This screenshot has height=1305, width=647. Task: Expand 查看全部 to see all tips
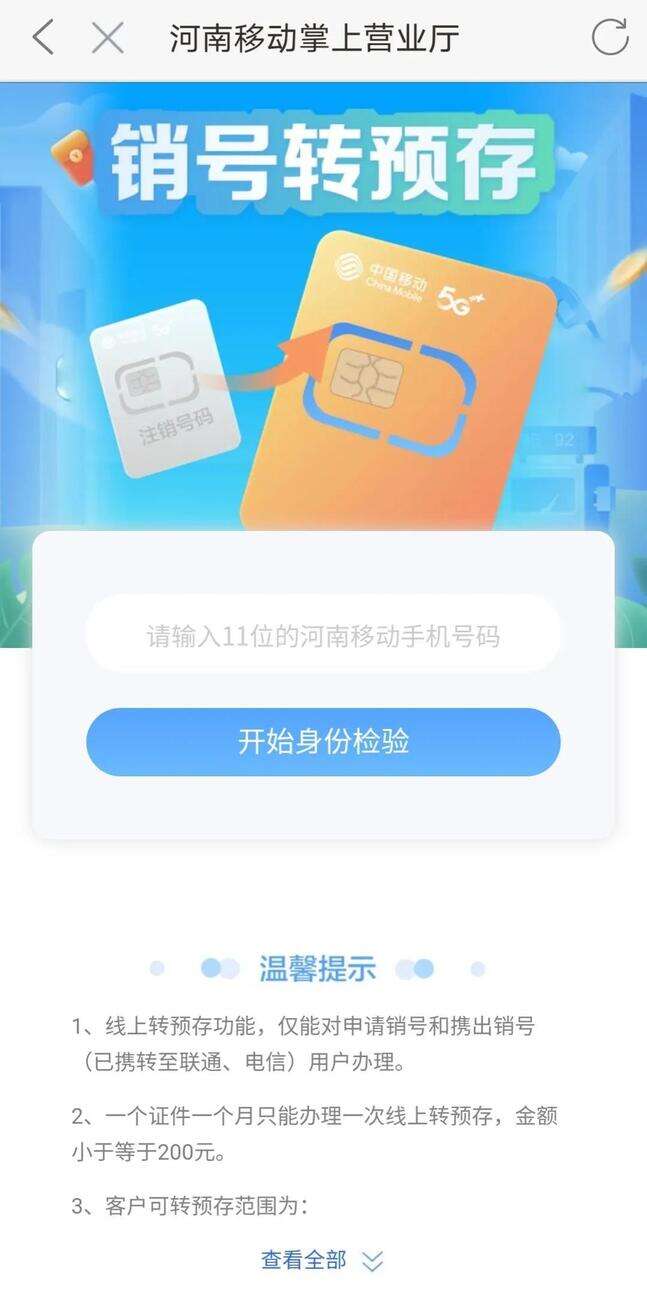pyautogui.click(x=322, y=1261)
